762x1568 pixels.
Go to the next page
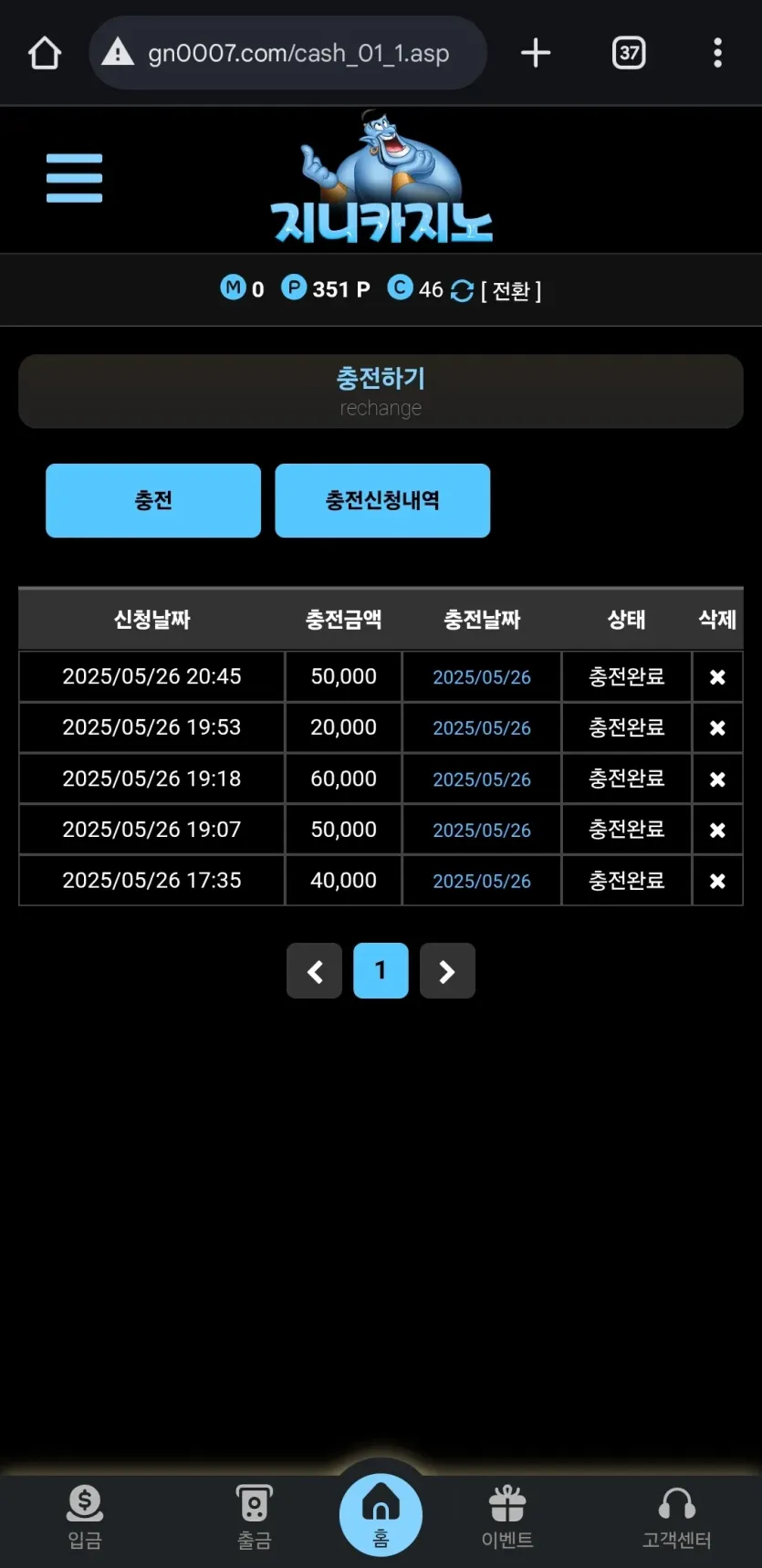447,971
